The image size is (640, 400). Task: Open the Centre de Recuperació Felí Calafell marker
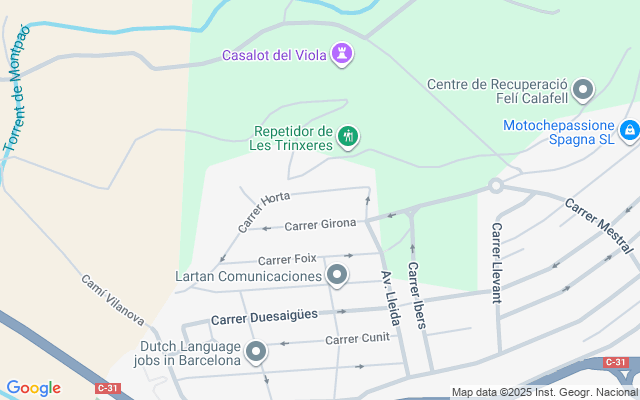click(584, 90)
